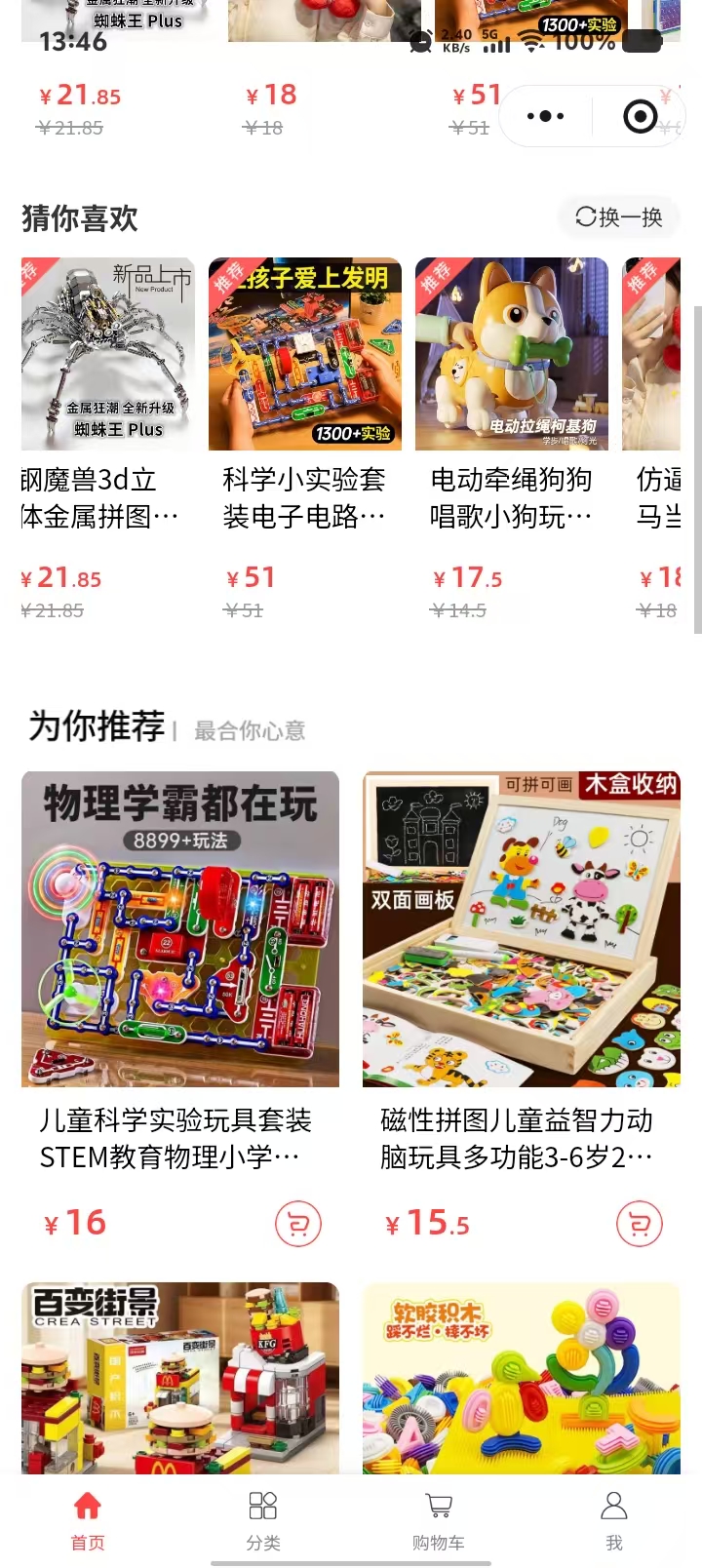Add the ¥15.5 magnetic puzzle to cart

coord(640,1224)
